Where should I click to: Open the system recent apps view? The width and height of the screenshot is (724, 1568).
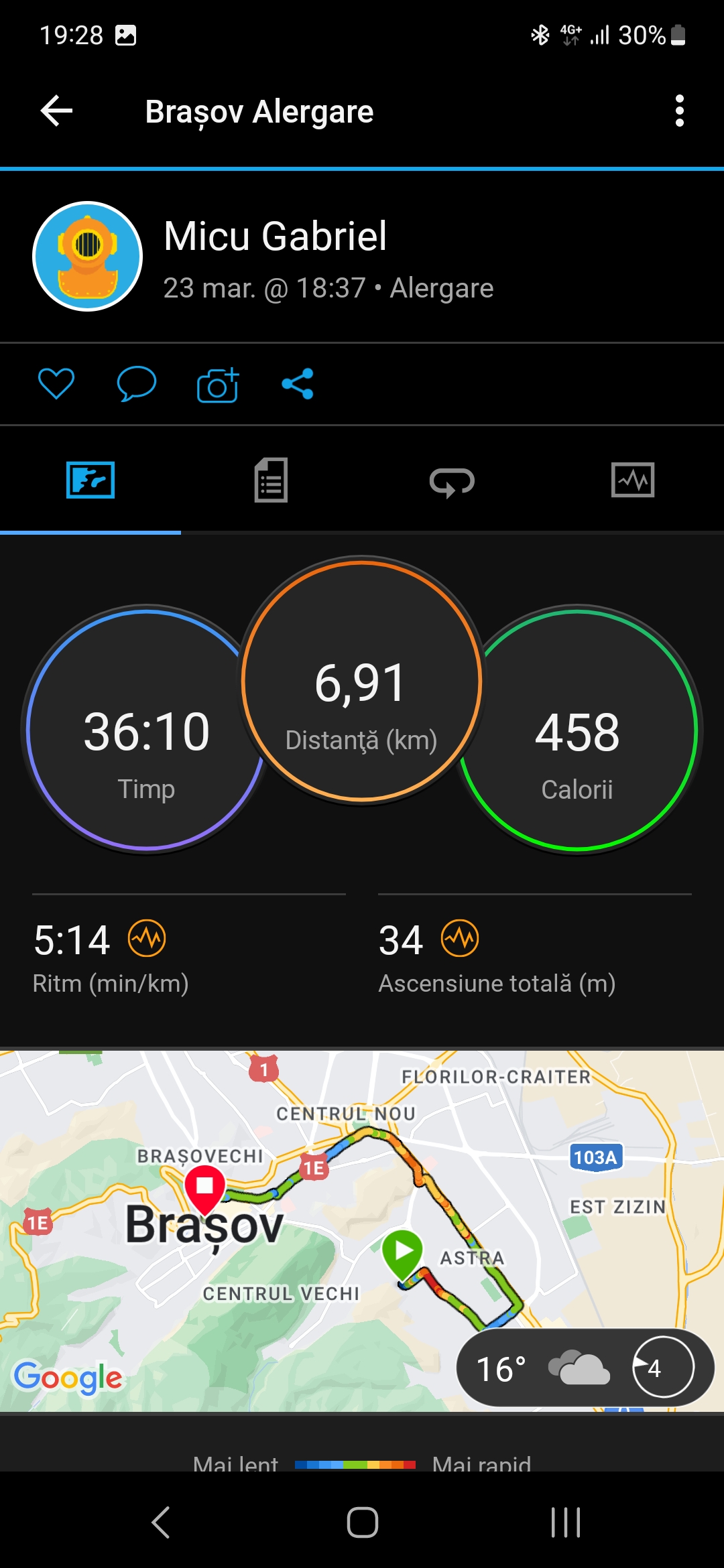coord(565,1522)
